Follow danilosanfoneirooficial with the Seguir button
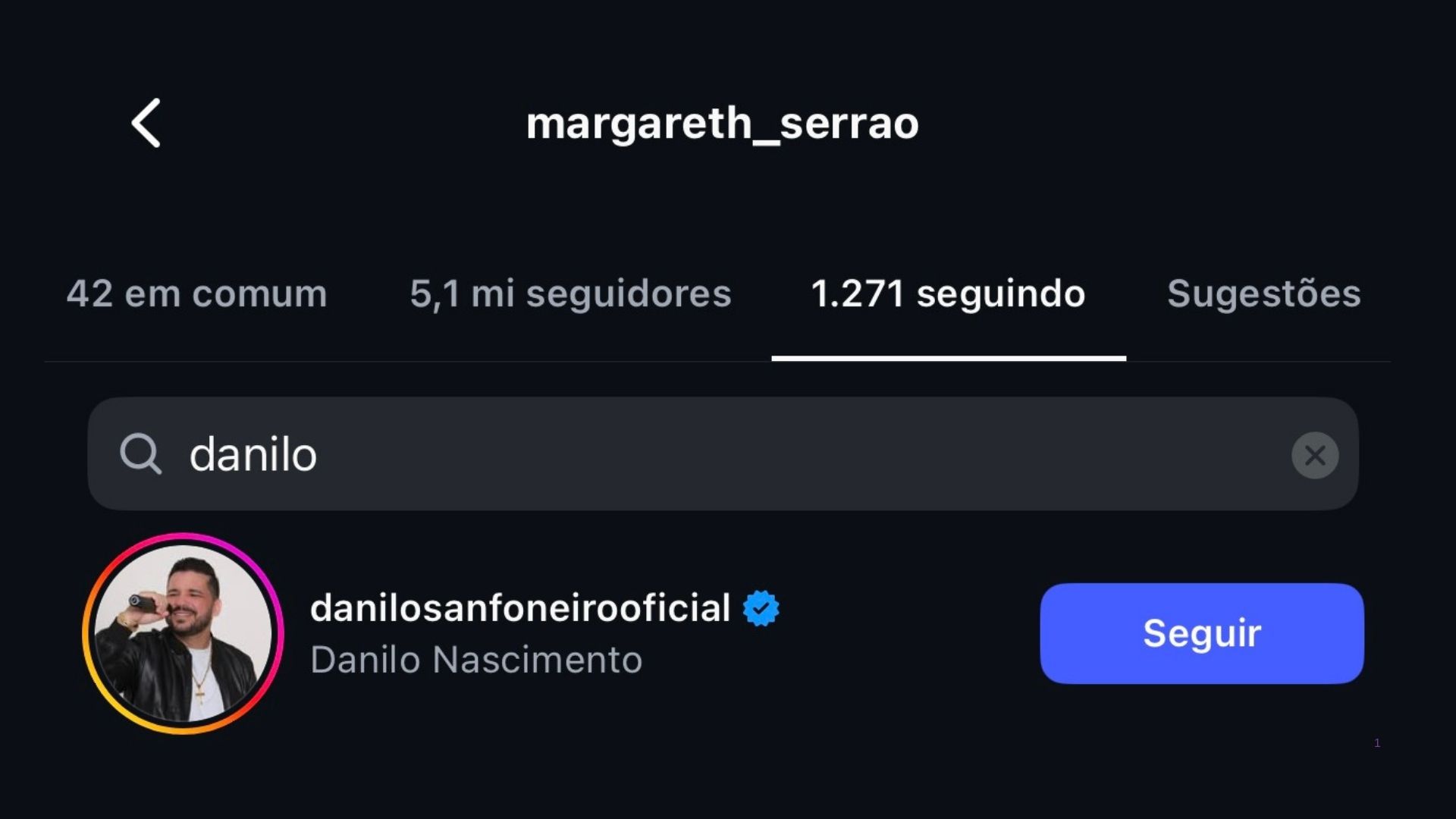This screenshot has width=1456, height=819. coord(1201,633)
